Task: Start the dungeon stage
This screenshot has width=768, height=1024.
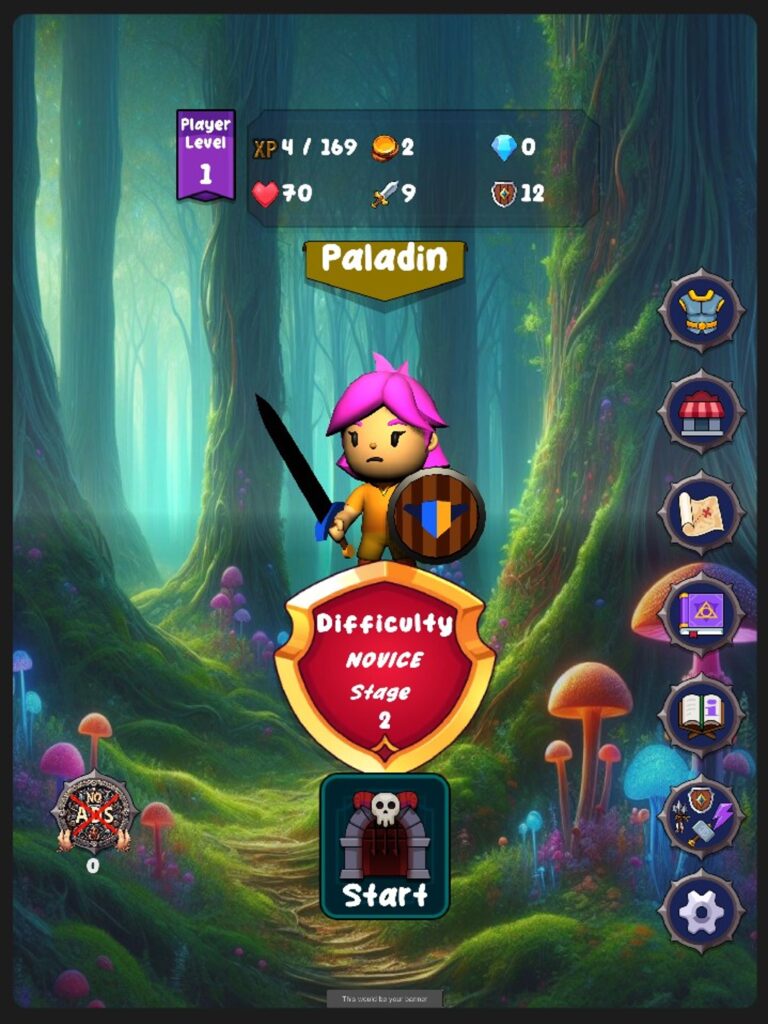Action: (385, 845)
